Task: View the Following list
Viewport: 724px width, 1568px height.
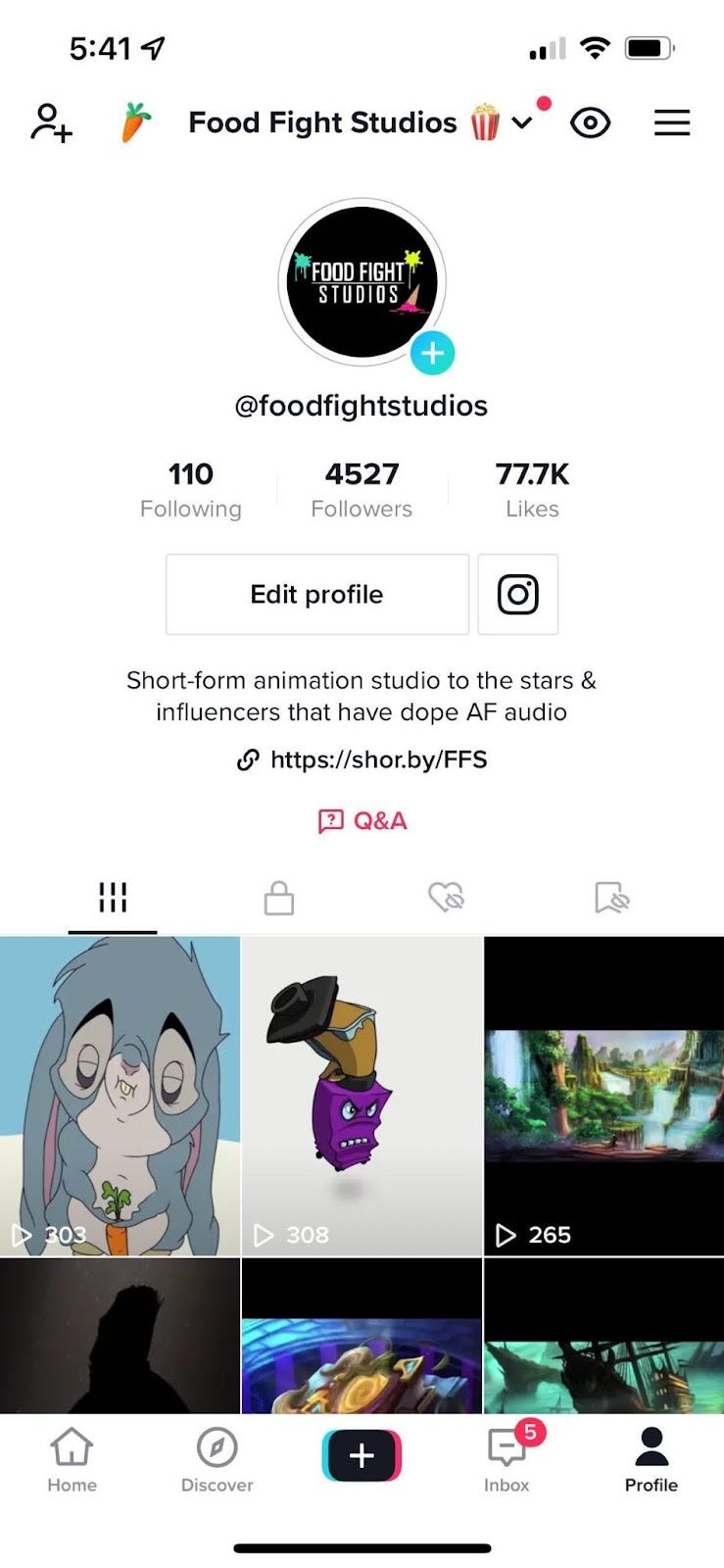Action: pyautogui.click(x=190, y=490)
